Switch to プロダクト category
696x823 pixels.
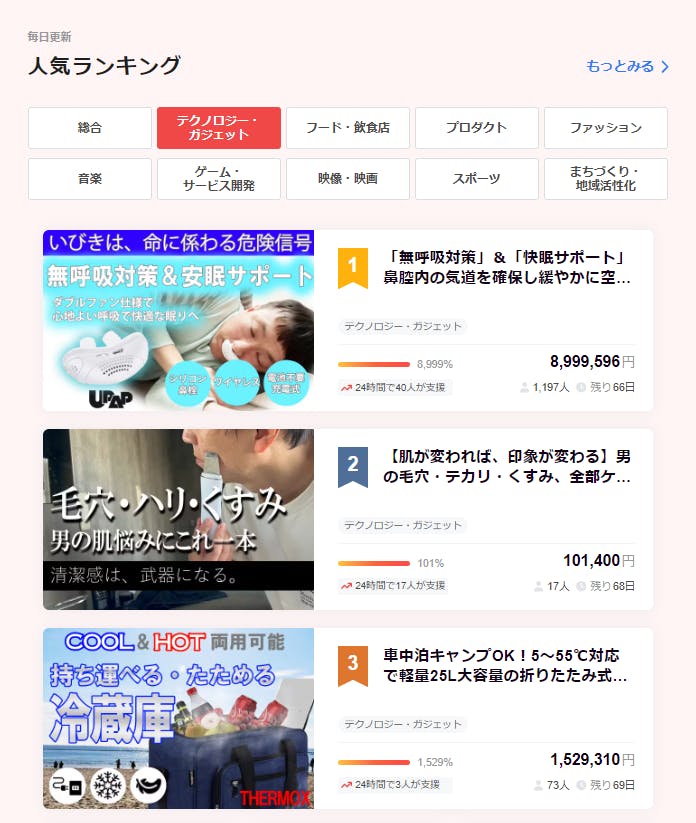point(476,128)
